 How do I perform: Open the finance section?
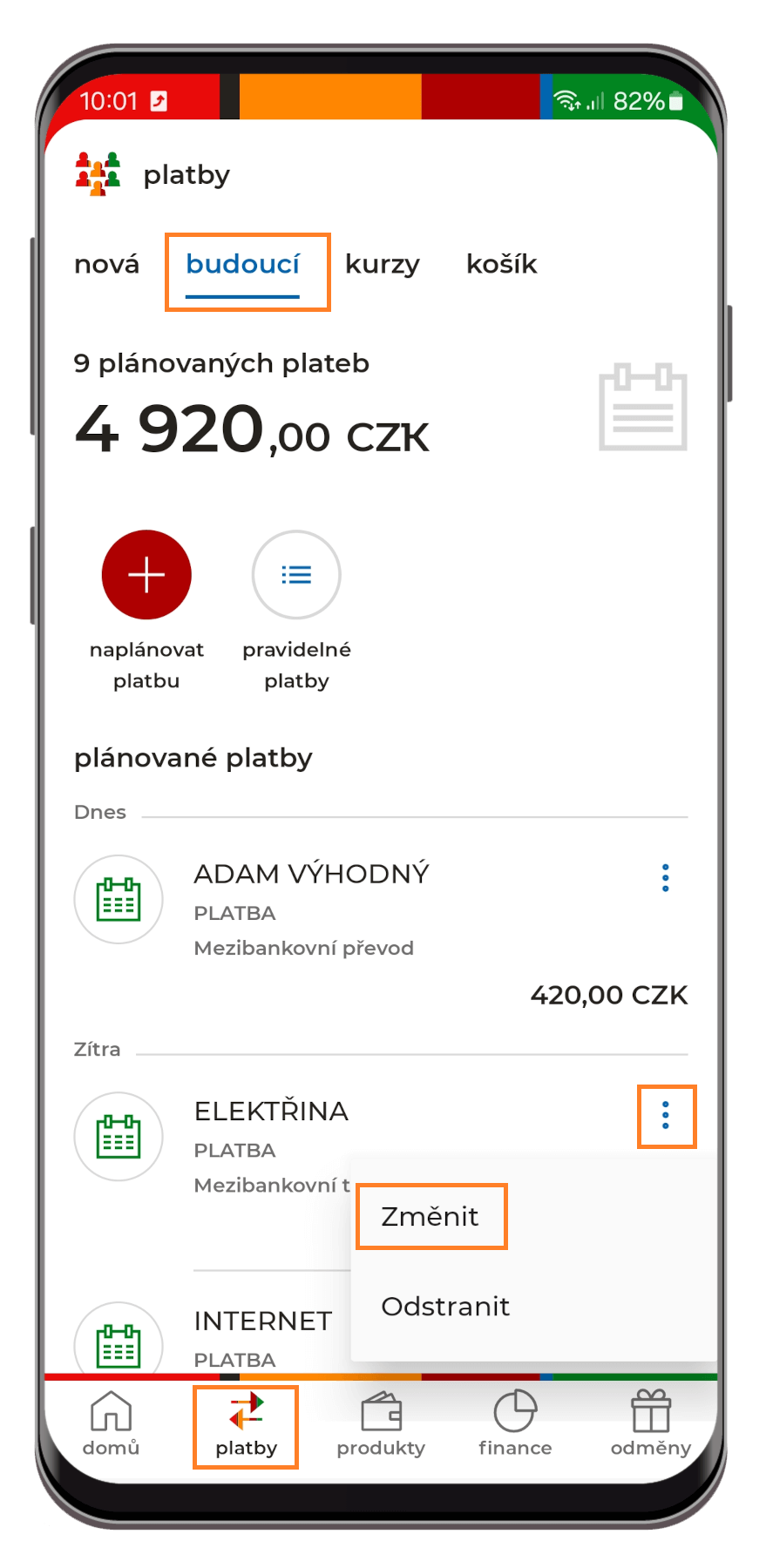click(x=515, y=1423)
